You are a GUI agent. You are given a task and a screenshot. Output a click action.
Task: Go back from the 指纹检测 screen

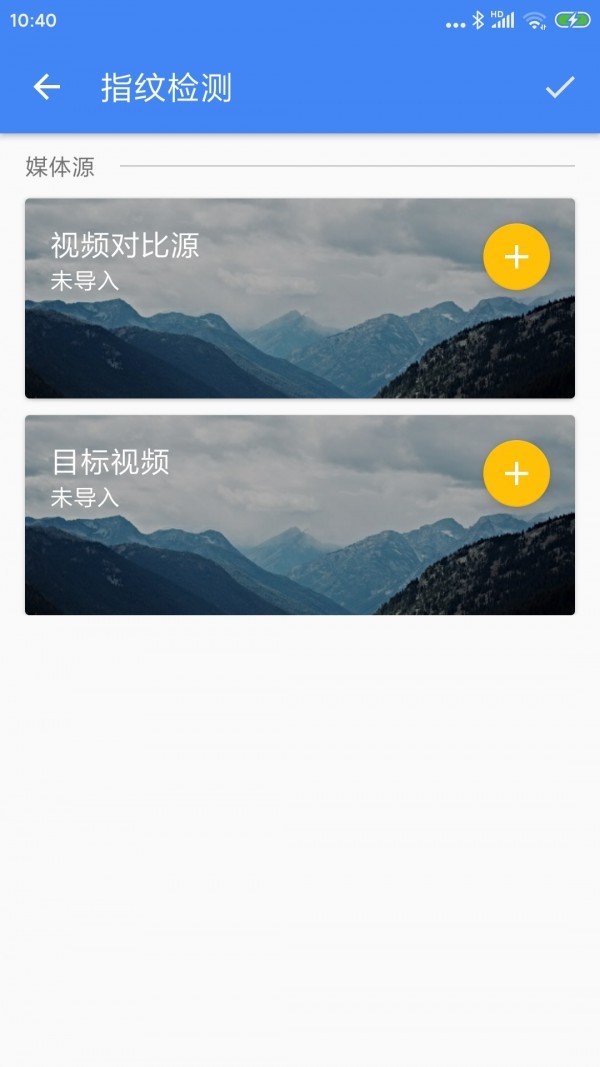(x=47, y=88)
